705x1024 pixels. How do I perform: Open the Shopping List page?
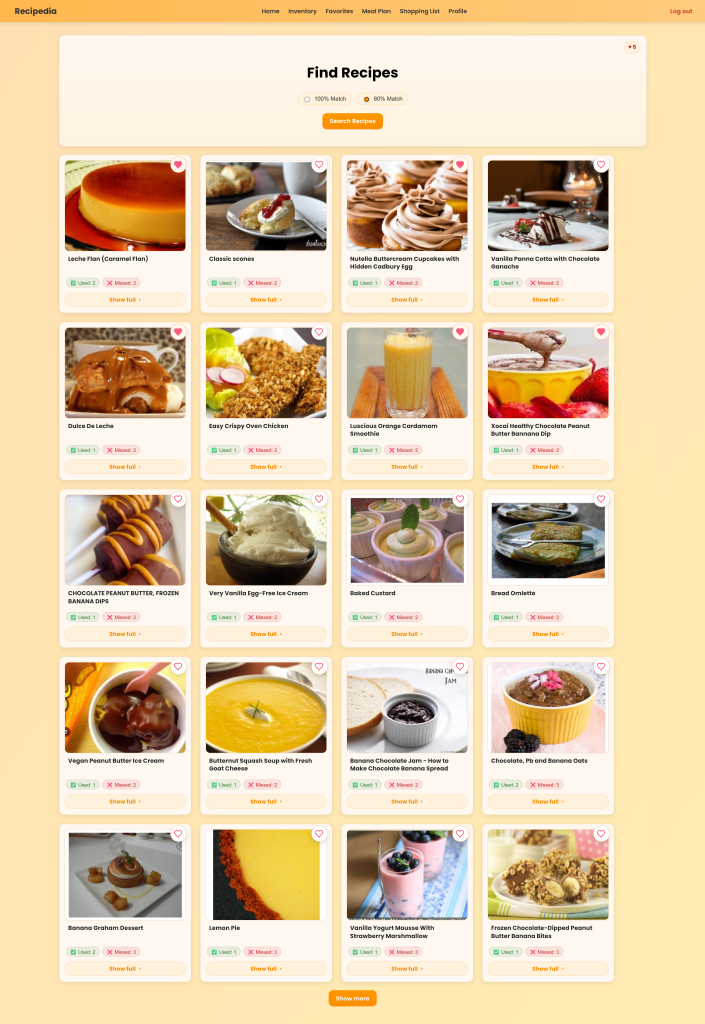[419, 11]
